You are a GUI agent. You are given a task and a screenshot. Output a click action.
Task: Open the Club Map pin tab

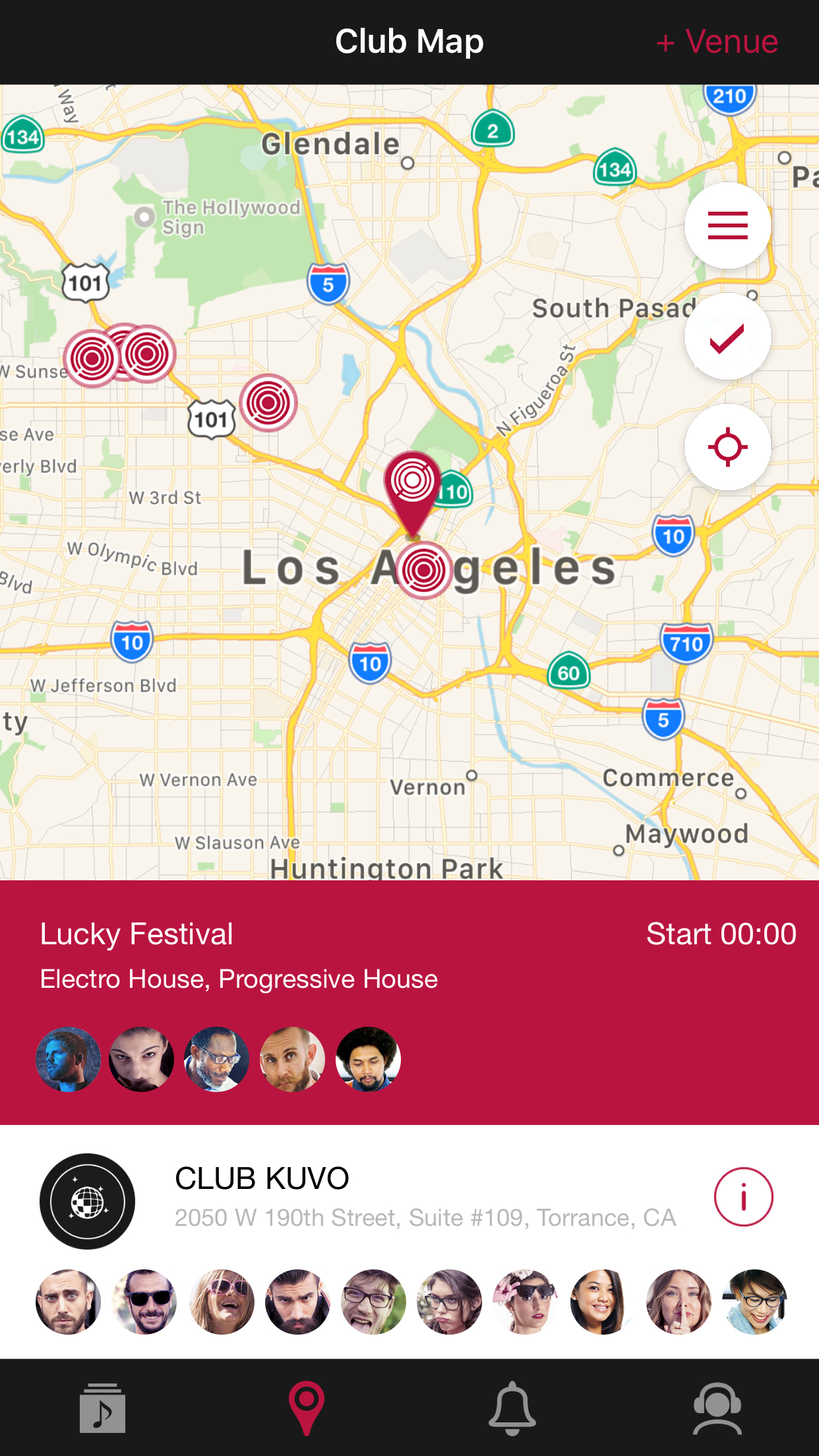306,1409
